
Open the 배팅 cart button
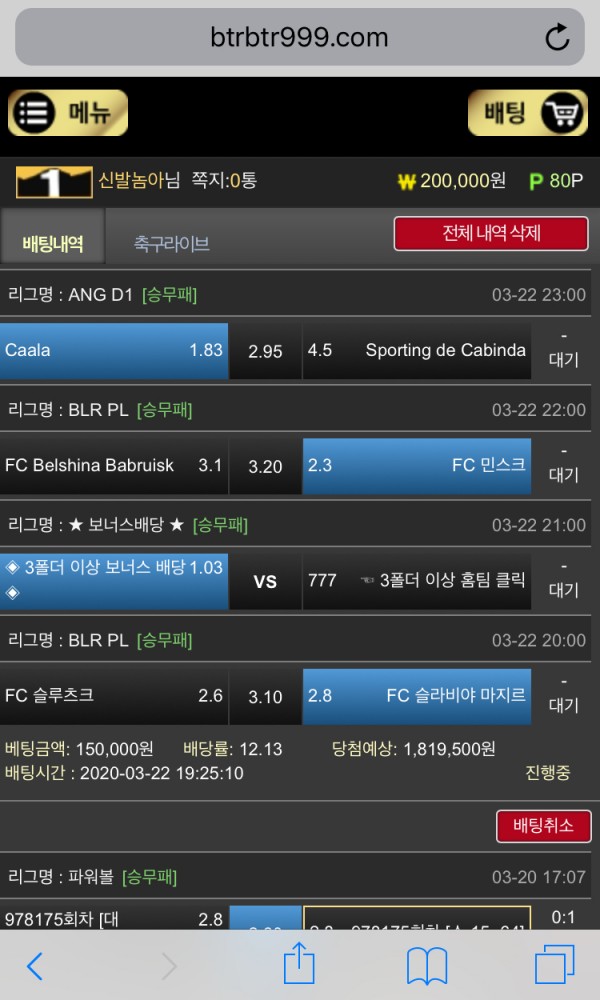[527, 113]
